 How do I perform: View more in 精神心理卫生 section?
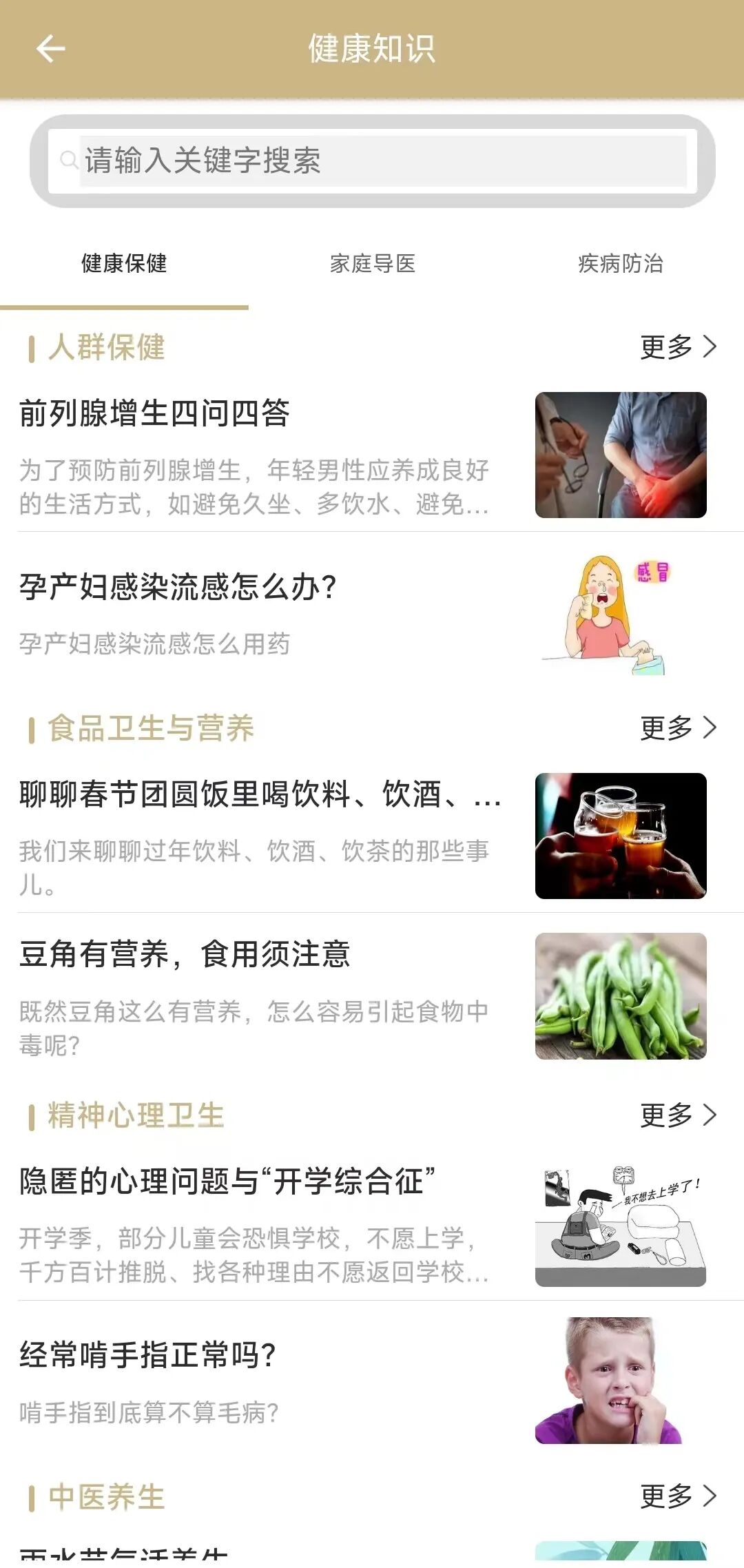pyautogui.click(x=678, y=1115)
